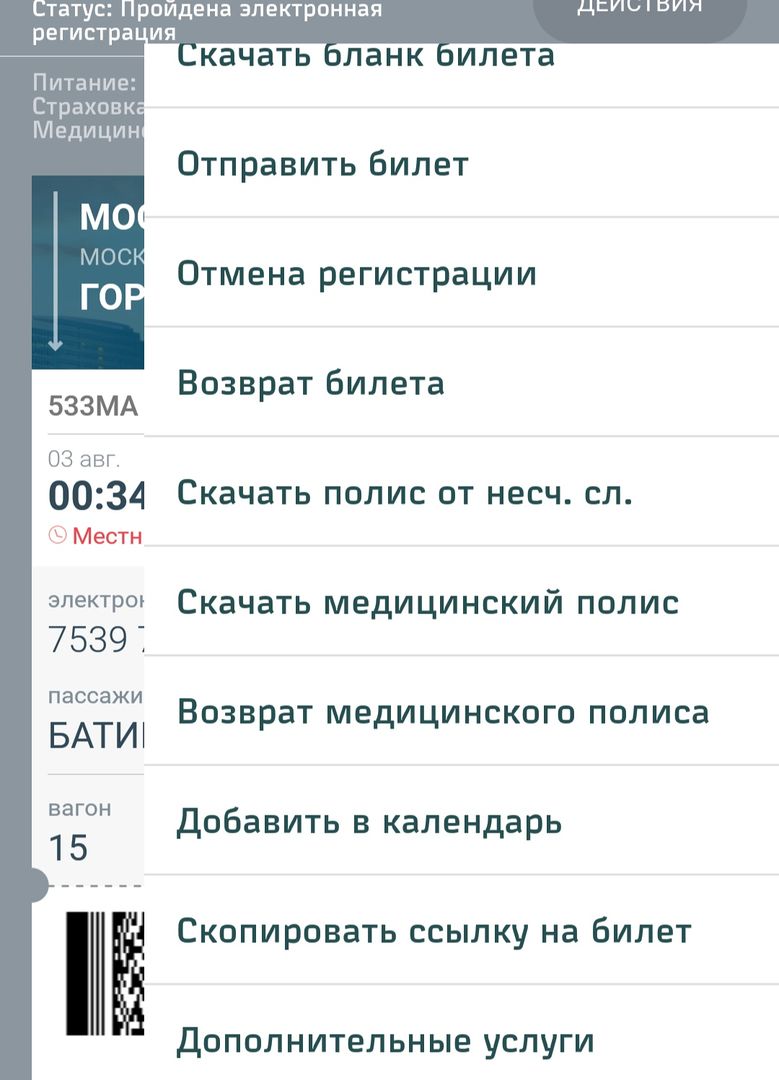Screen dimensions: 779x1080
Task: Select Добавить в календарь
Action: (x=370, y=822)
